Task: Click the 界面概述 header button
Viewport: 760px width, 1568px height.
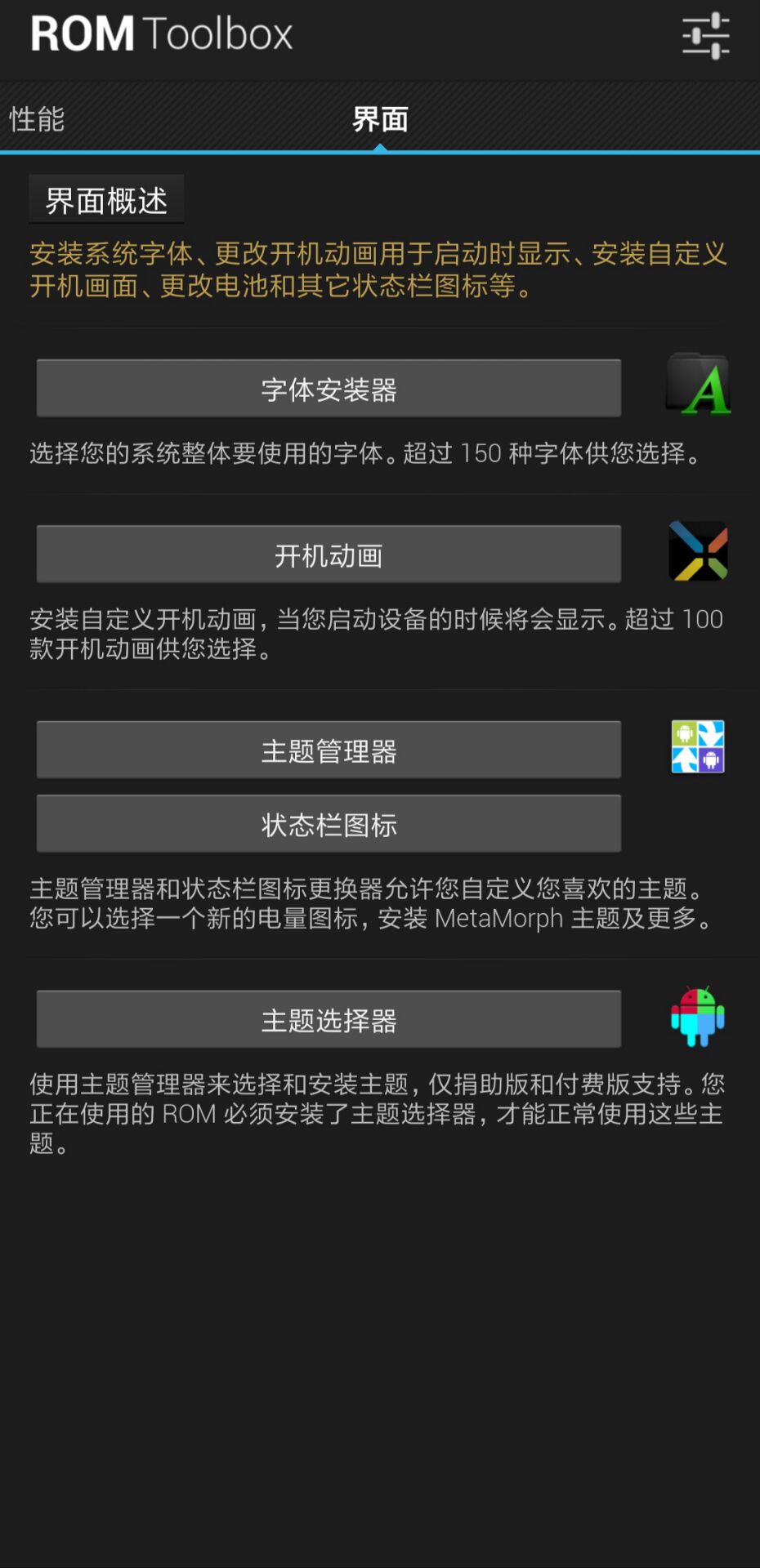Action: tap(105, 198)
